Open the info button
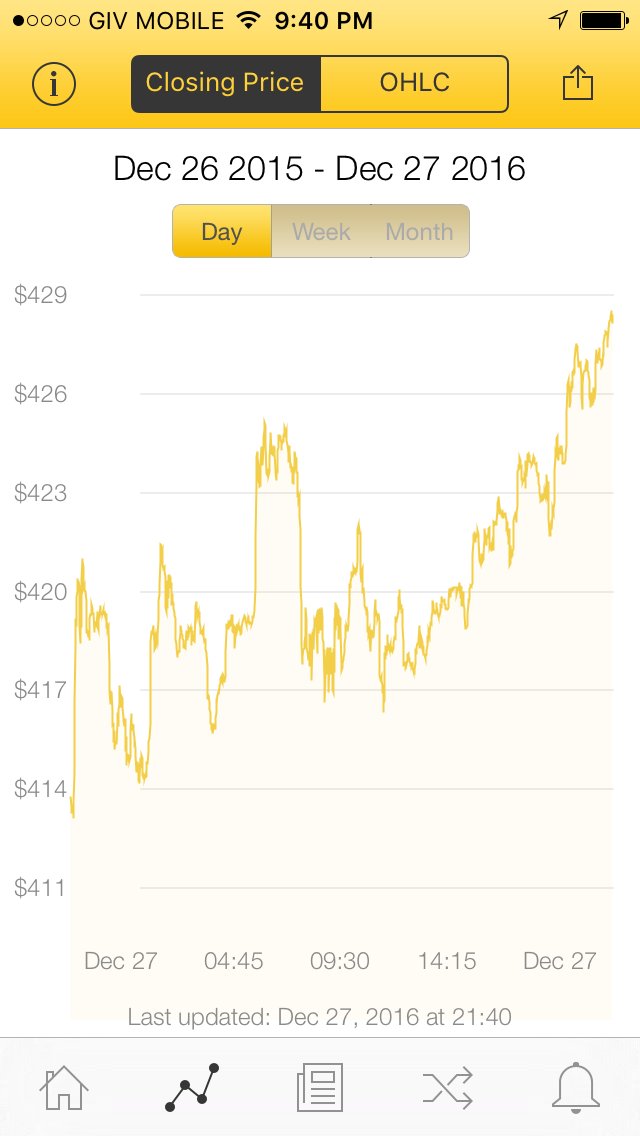This screenshot has height=1136, width=640. pos(54,83)
